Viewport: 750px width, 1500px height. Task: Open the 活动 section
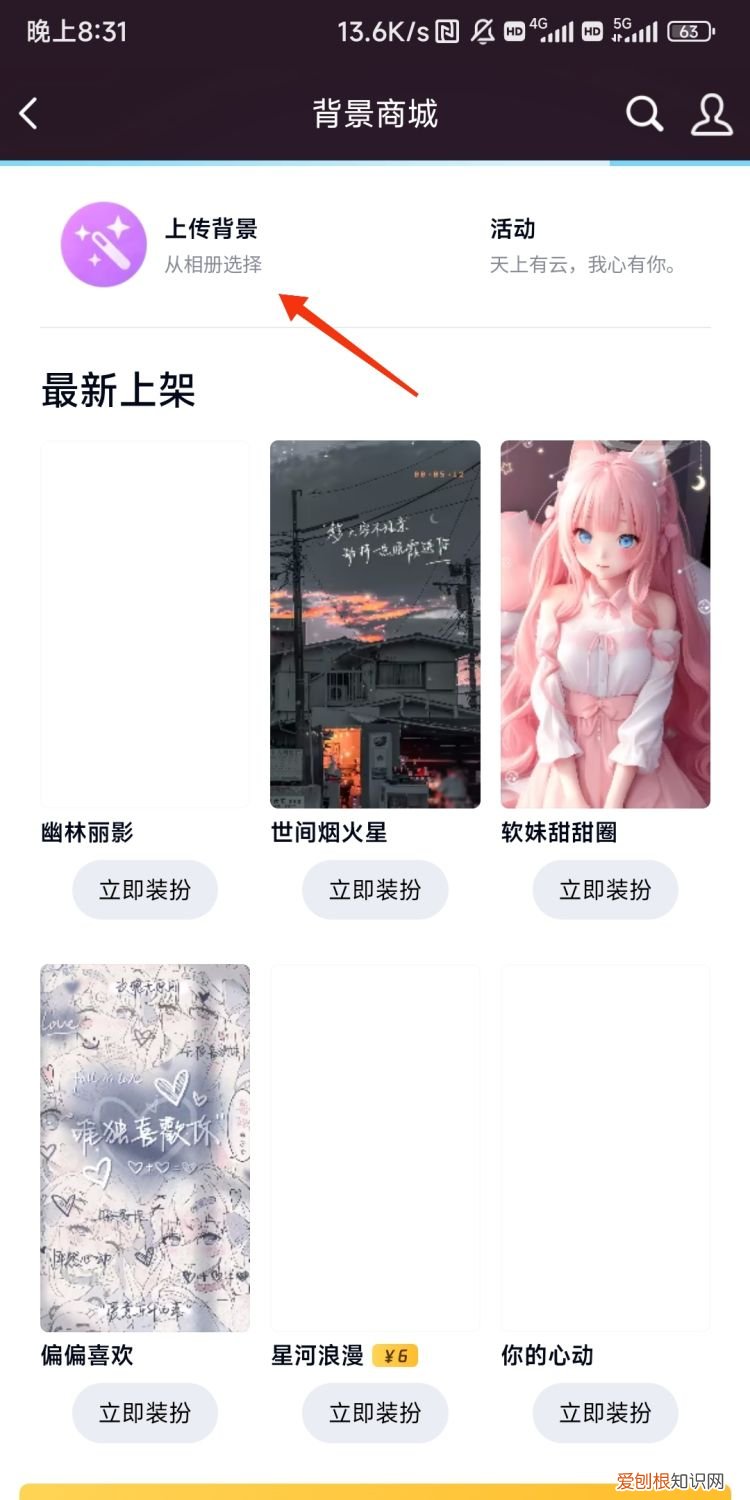pyautogui.click(x=510, y=229)
